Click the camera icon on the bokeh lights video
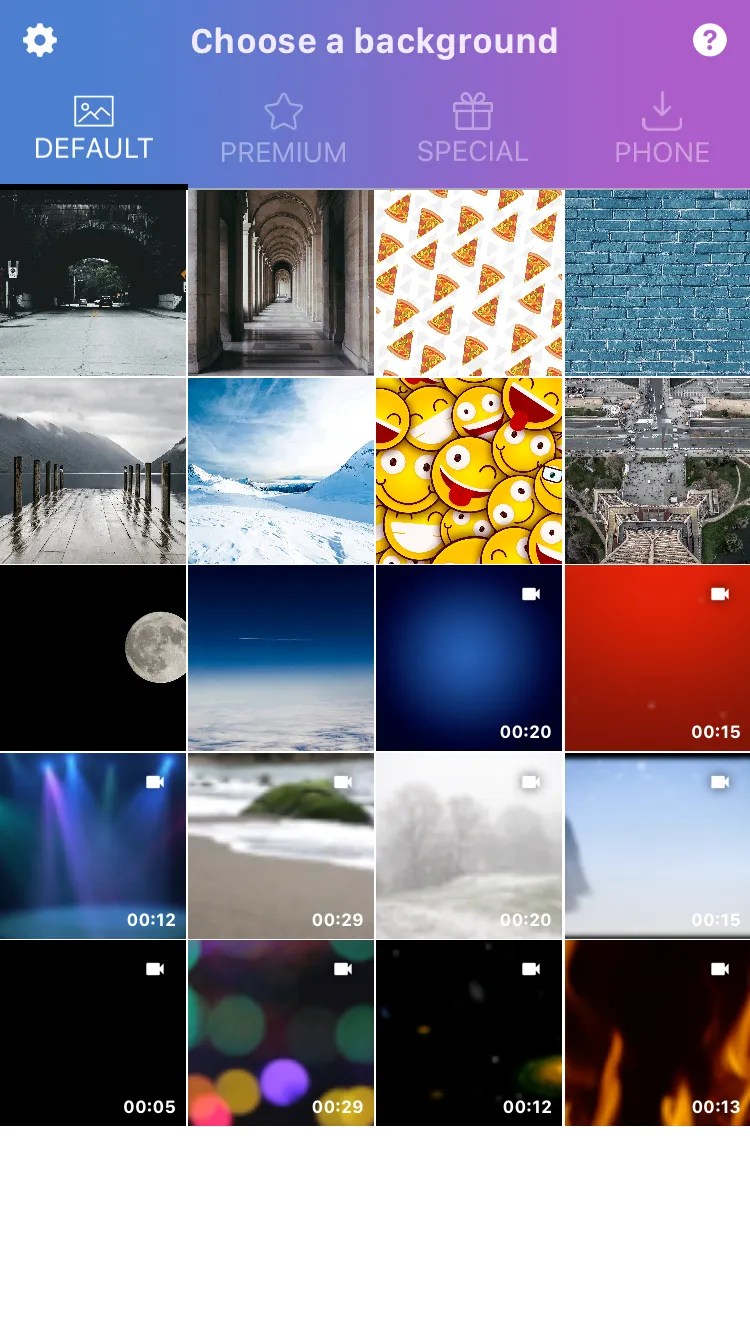Image resolution: width=750 pixels, height=1334 pixels. click(x=342, y=968)
